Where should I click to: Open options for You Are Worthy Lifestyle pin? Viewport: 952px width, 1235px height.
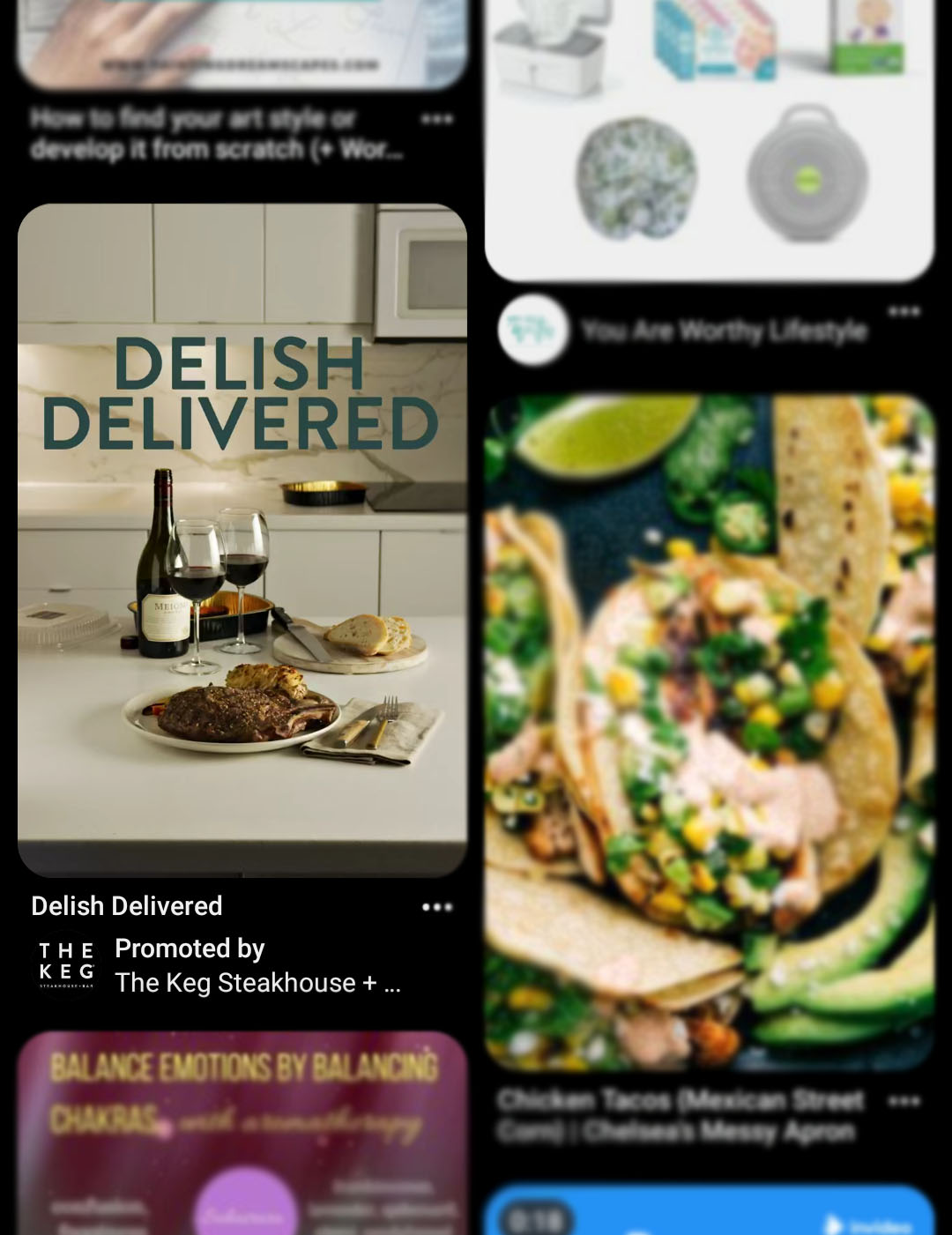tap(904, 311)
